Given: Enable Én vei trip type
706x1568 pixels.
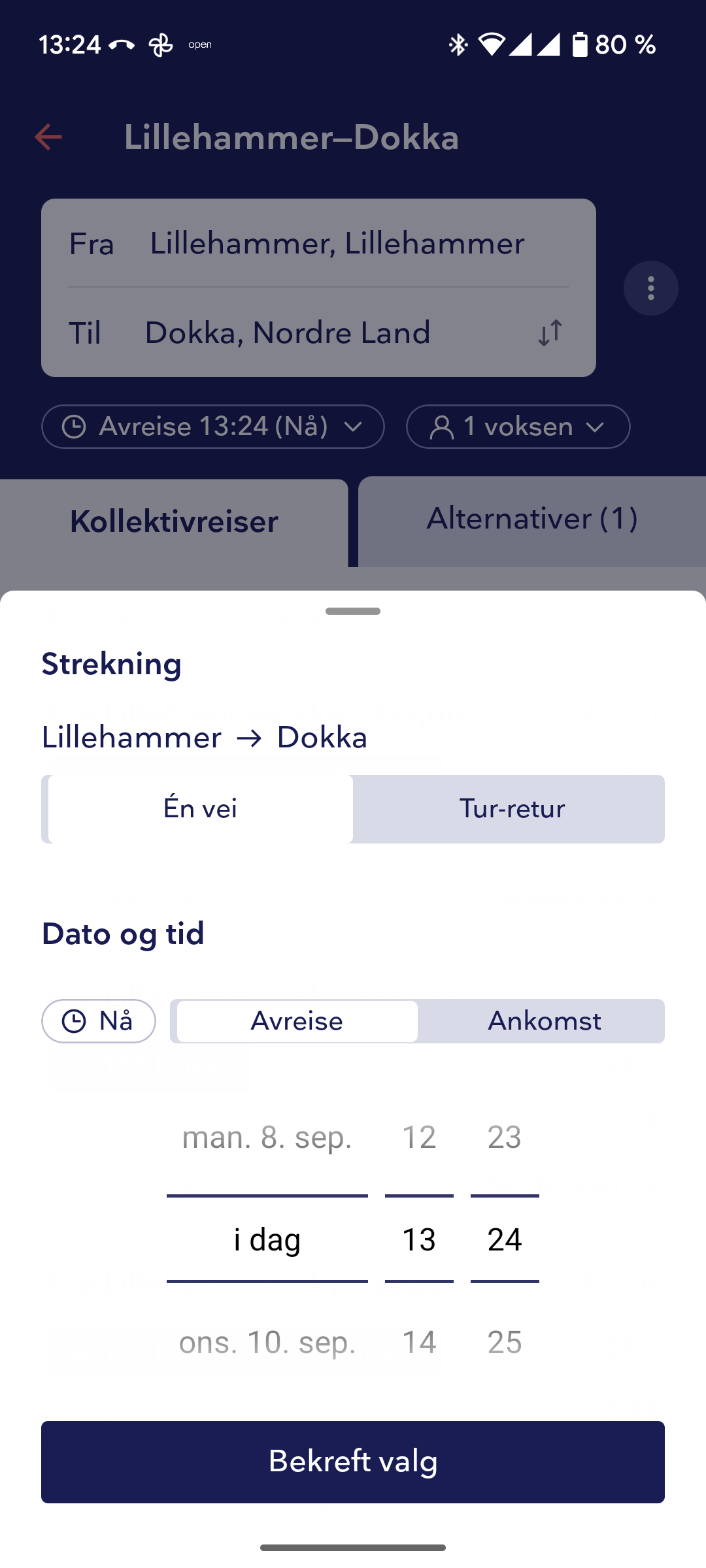Looking at the screenshot, I should pos(199,809).
